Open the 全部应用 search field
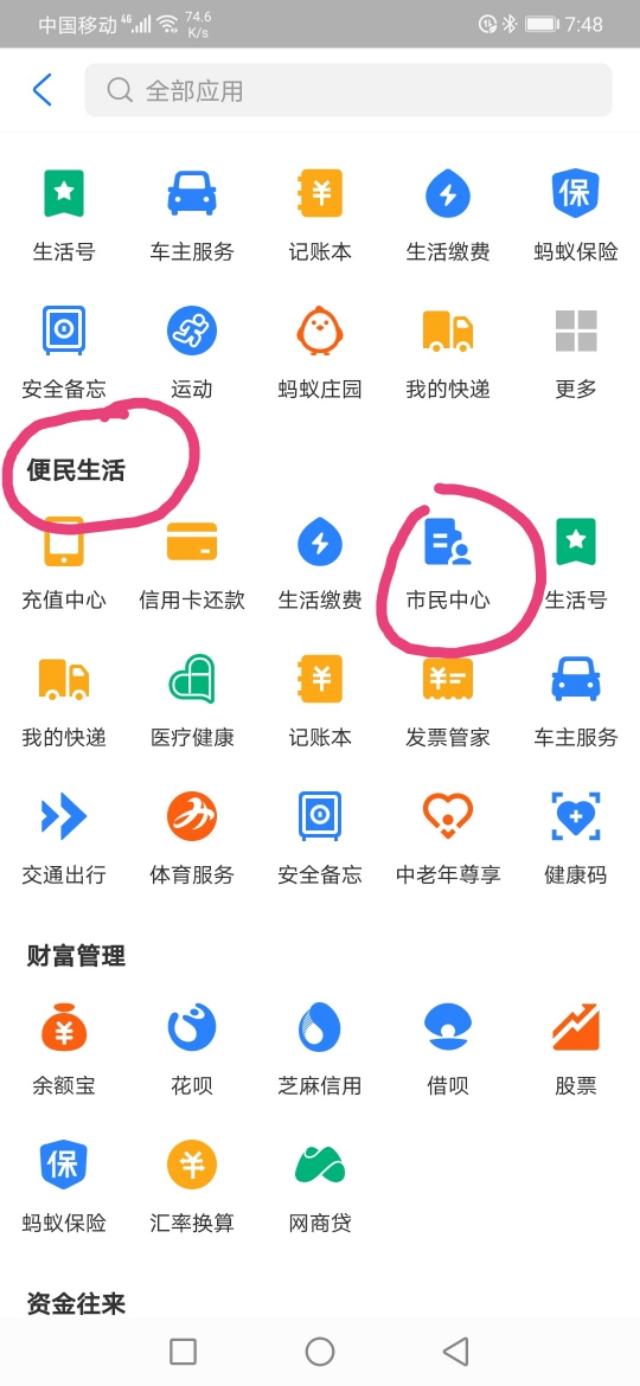Image resolution: width=640 pixels, height=1386 pixels. [x=348, y=91]
